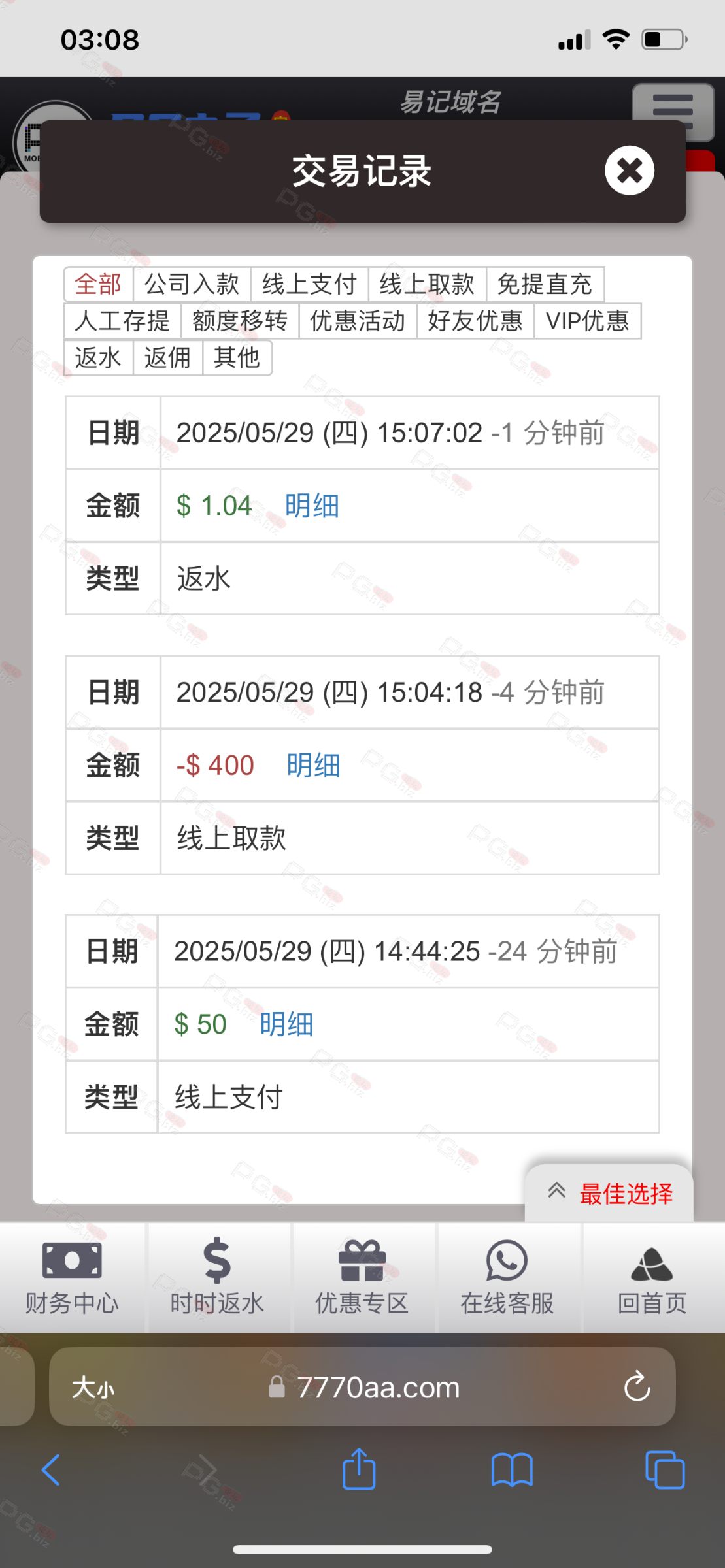Open 明细 for the $50 payment

(286, 1024)
